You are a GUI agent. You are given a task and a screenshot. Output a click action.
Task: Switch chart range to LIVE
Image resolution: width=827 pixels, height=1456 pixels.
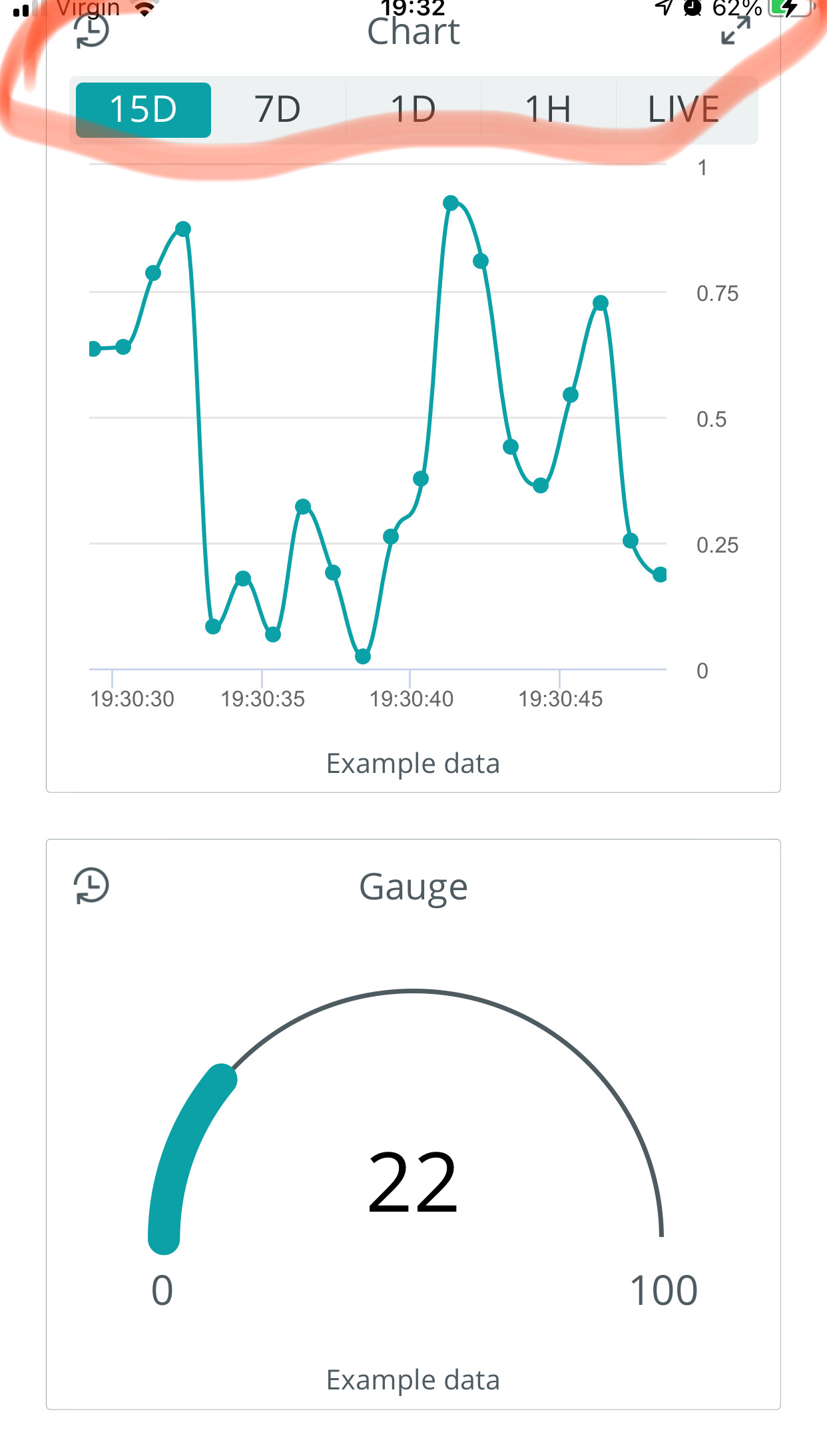[x=683, y=109]
